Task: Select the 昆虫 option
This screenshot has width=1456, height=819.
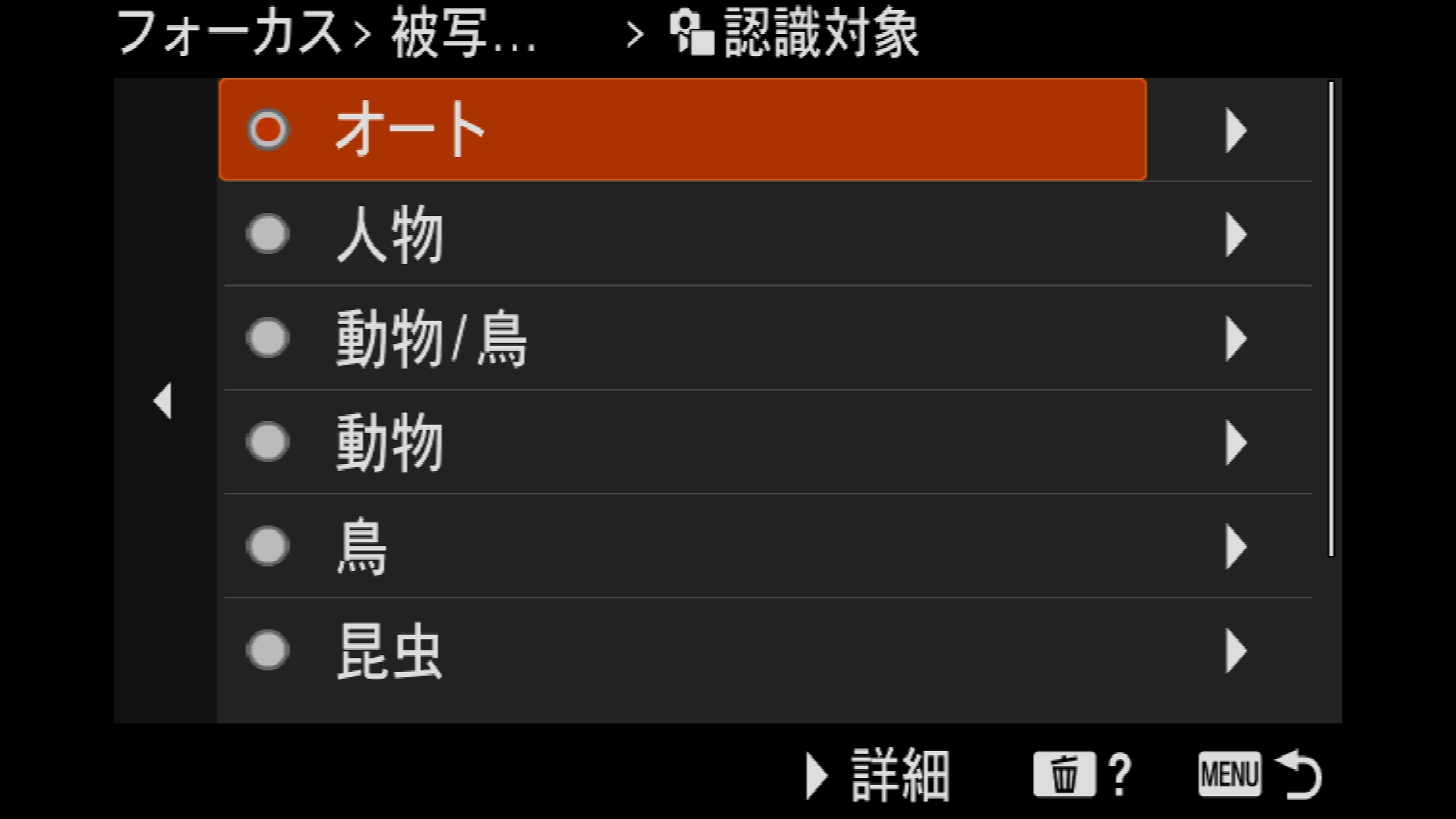Action: pos(681,651)
